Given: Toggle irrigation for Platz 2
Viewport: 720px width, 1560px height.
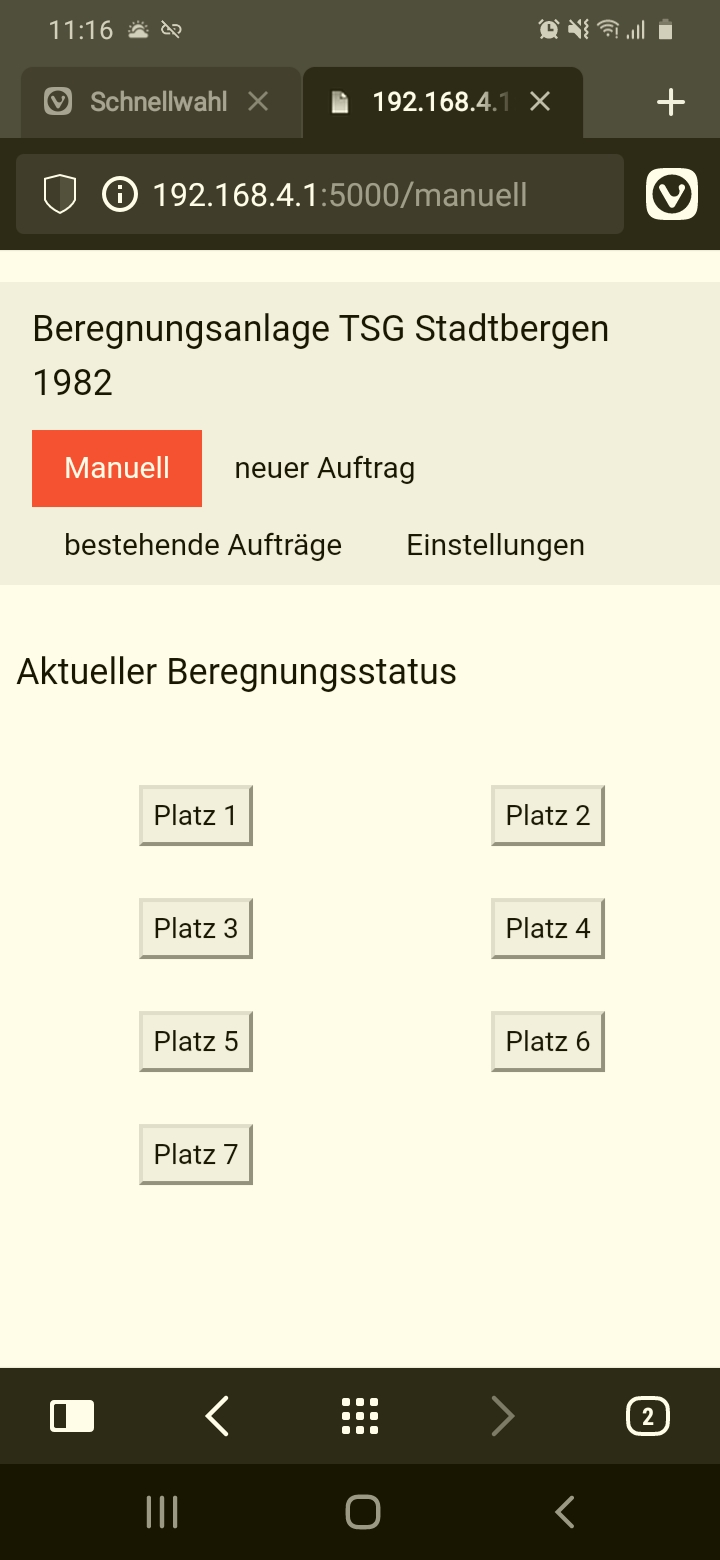Looking at the screenshot, I should tap(548, 815).
